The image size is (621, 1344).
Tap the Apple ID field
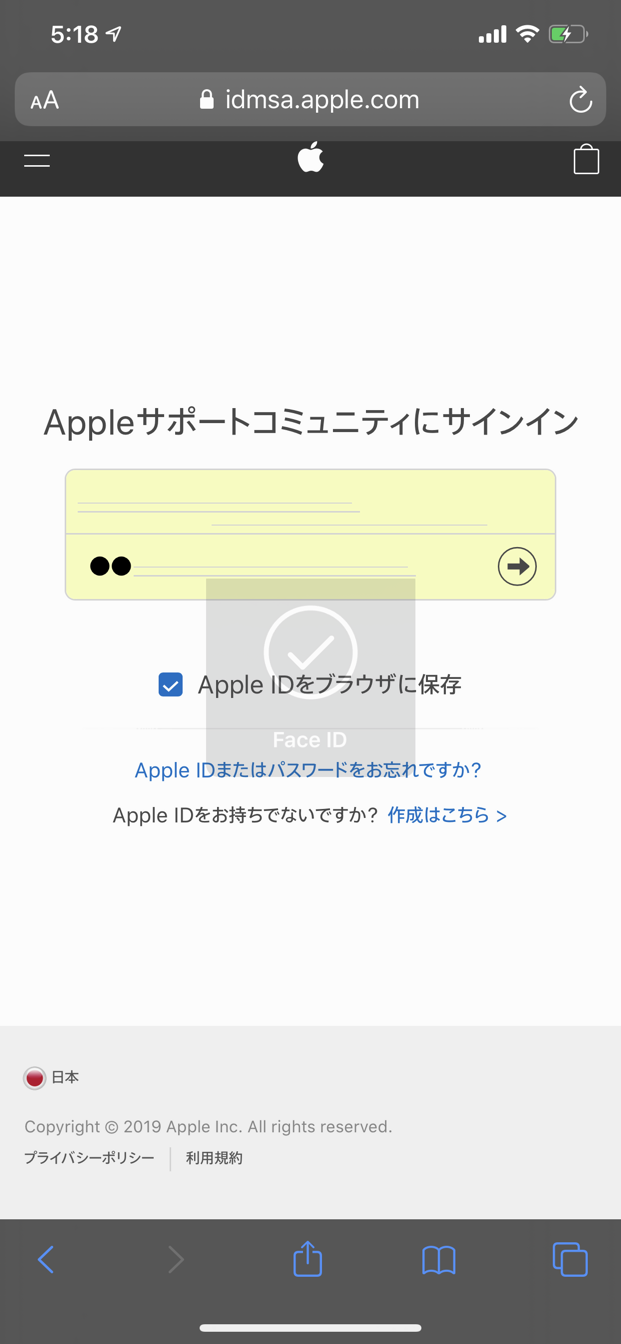click(x=310, y=503)
